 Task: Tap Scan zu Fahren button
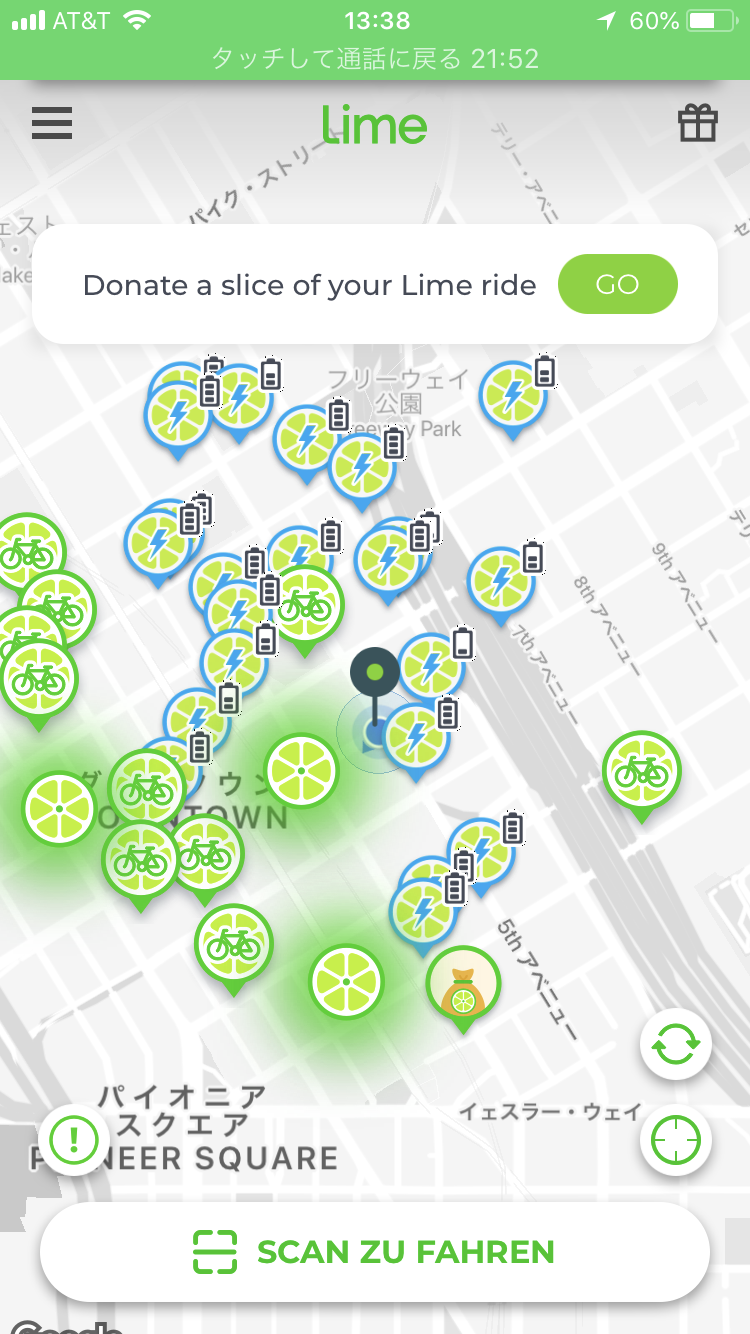(x=375, y=1252)
